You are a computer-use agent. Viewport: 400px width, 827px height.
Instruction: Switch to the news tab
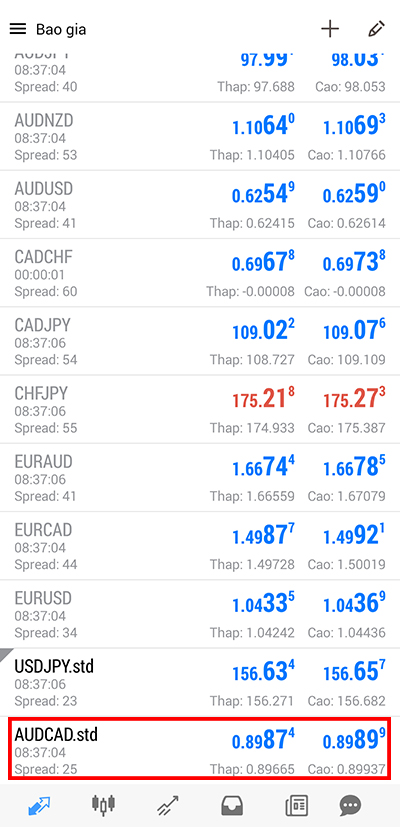[297, 805]
